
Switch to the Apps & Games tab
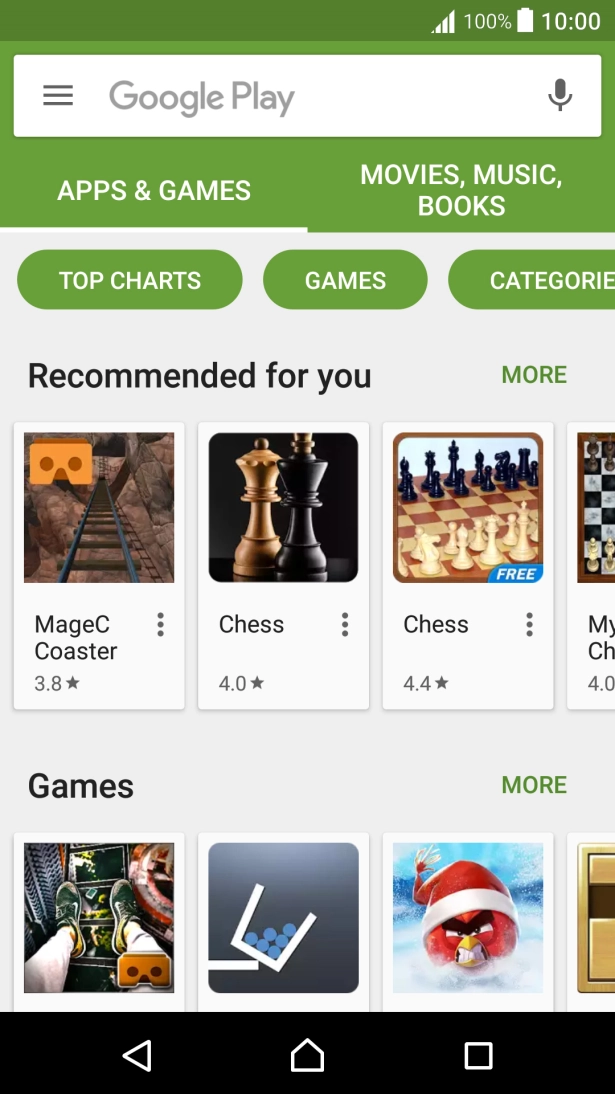coord(154,191)
